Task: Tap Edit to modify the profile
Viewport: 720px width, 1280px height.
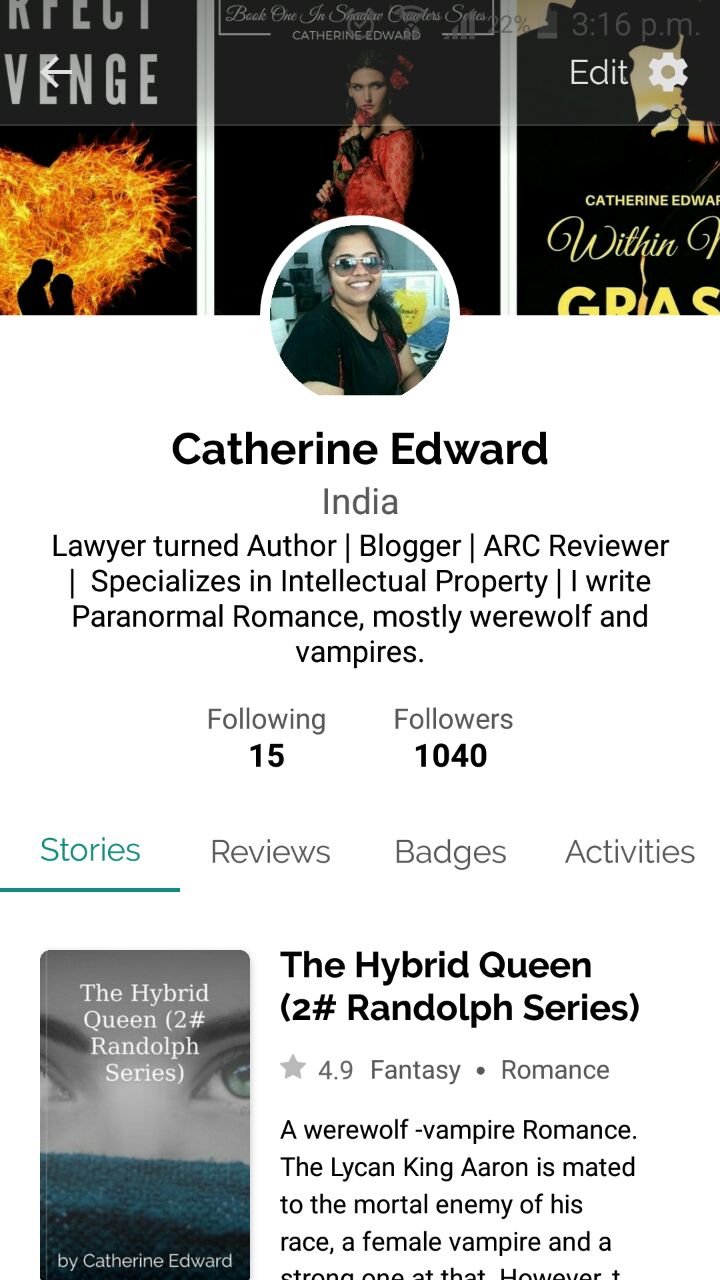Action: 598,73
